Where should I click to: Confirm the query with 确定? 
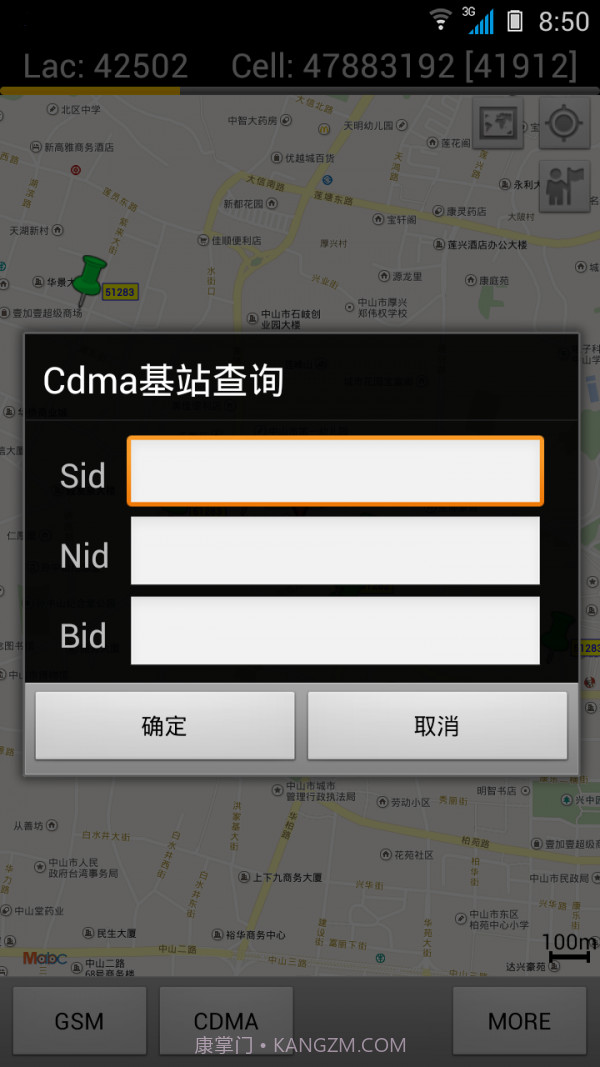tap(165, 726)
